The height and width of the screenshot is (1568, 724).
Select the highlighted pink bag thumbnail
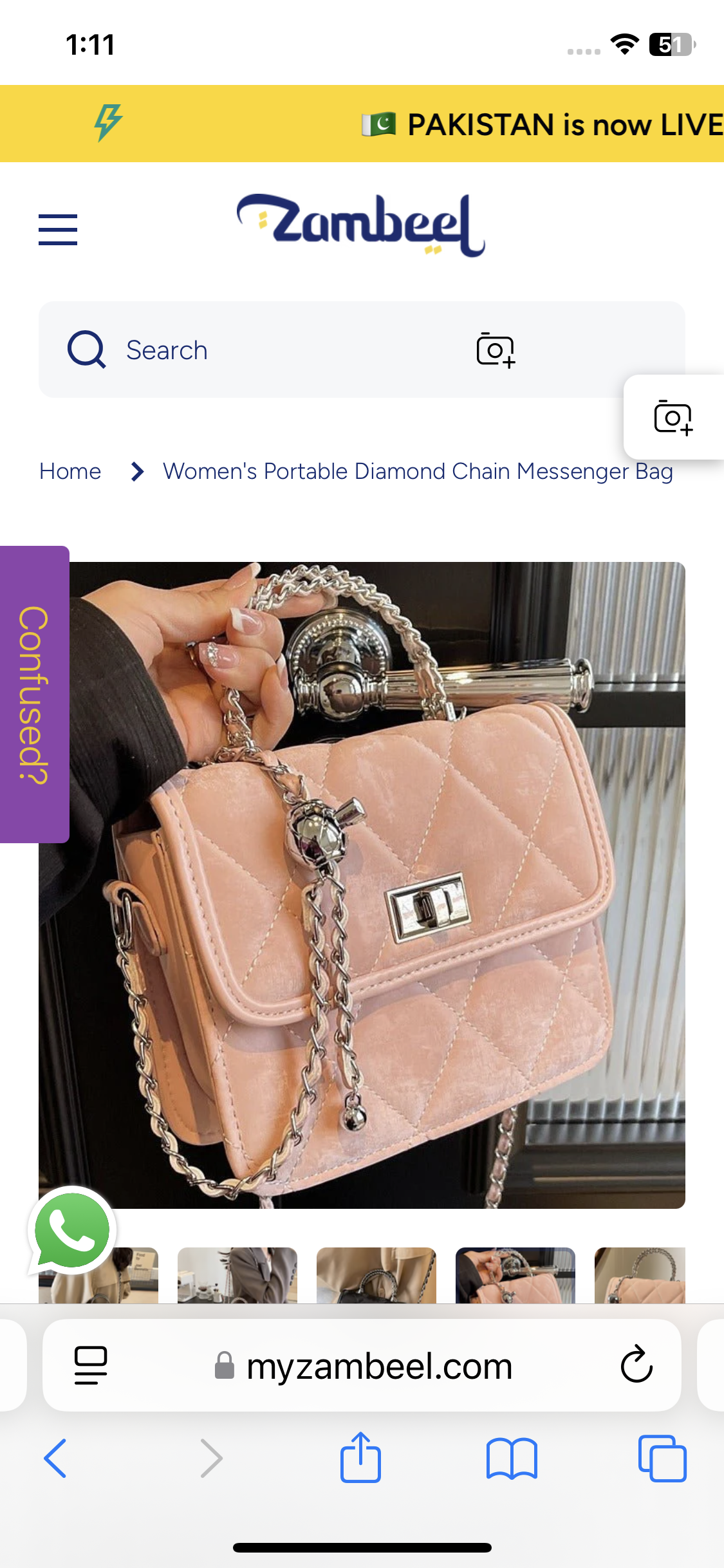[515, 1276]
